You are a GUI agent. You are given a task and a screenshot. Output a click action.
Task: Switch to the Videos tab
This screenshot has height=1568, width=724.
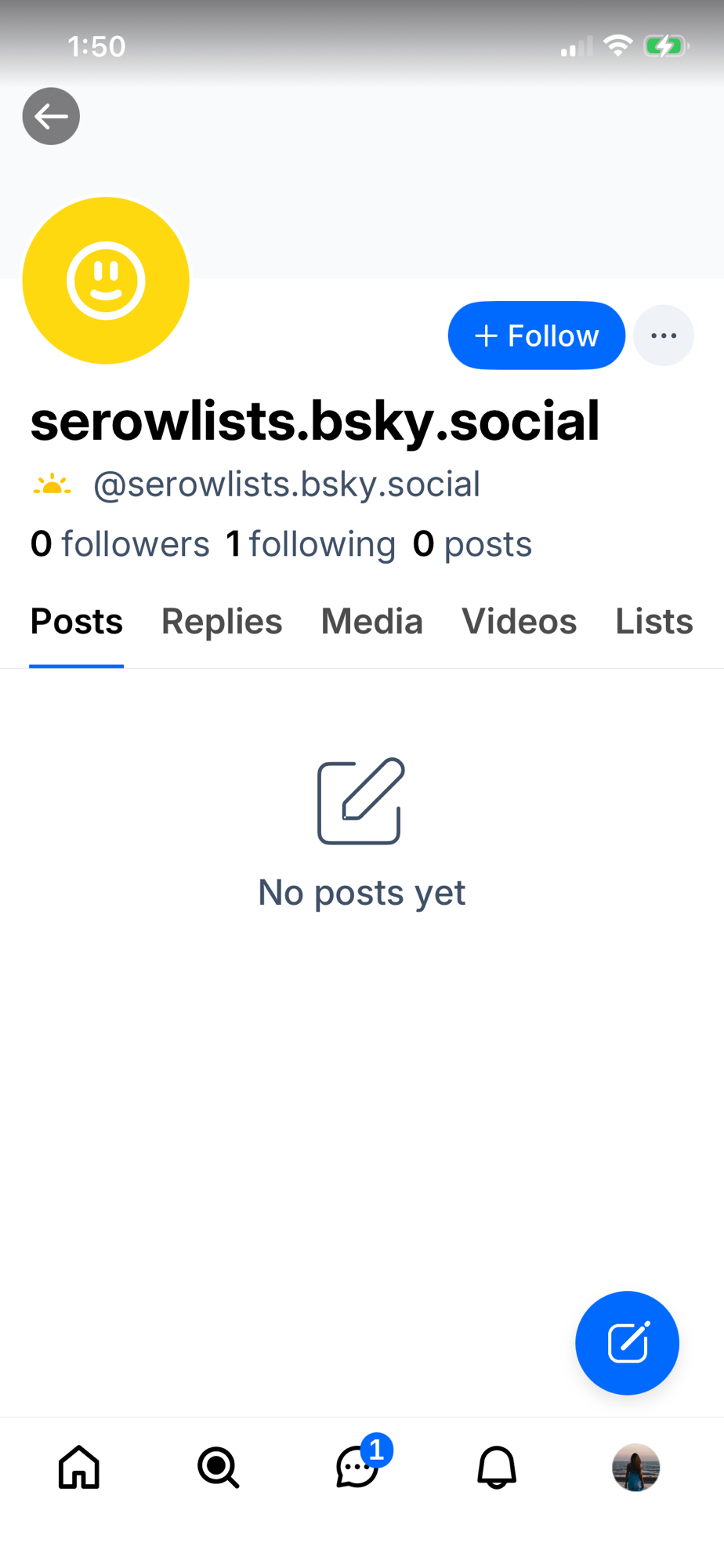(519, 622)
